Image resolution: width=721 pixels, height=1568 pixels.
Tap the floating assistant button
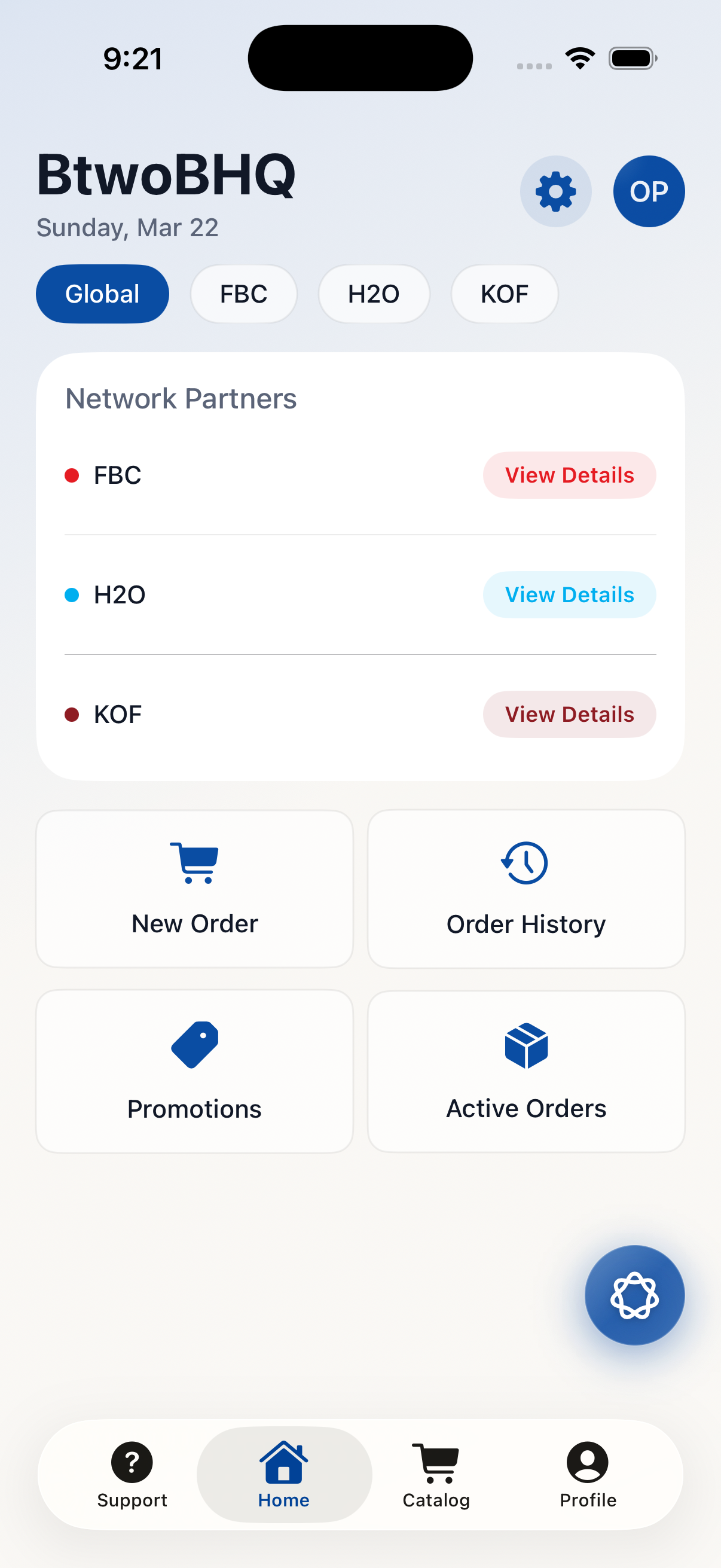click(634, 1295)
